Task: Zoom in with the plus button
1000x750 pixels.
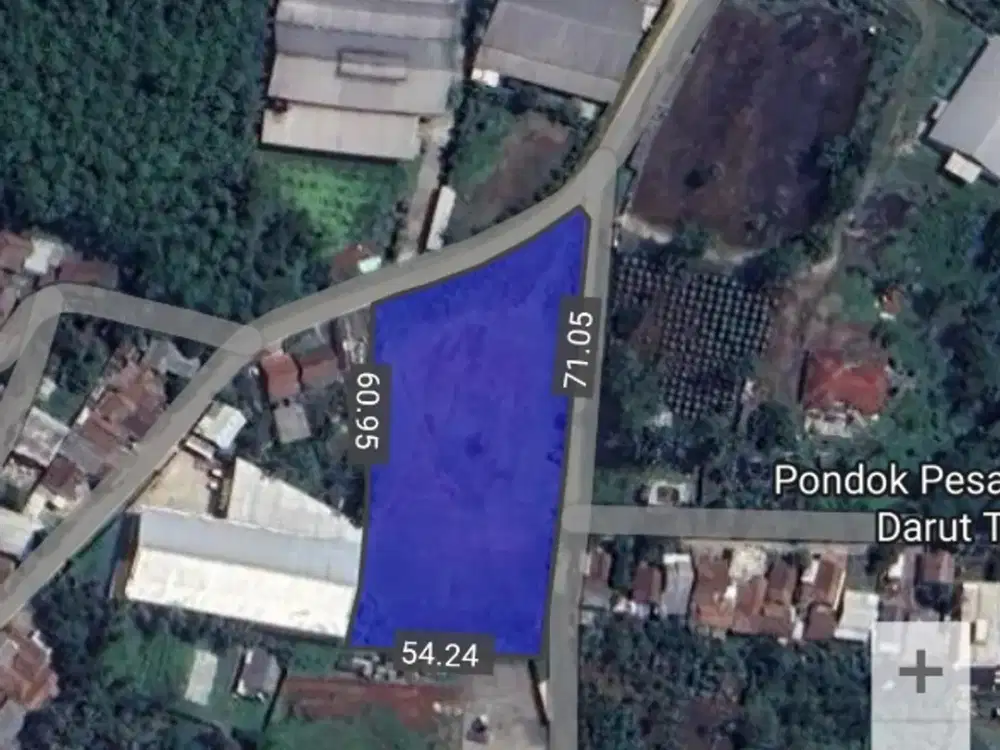Action: [x=920, y=673]
